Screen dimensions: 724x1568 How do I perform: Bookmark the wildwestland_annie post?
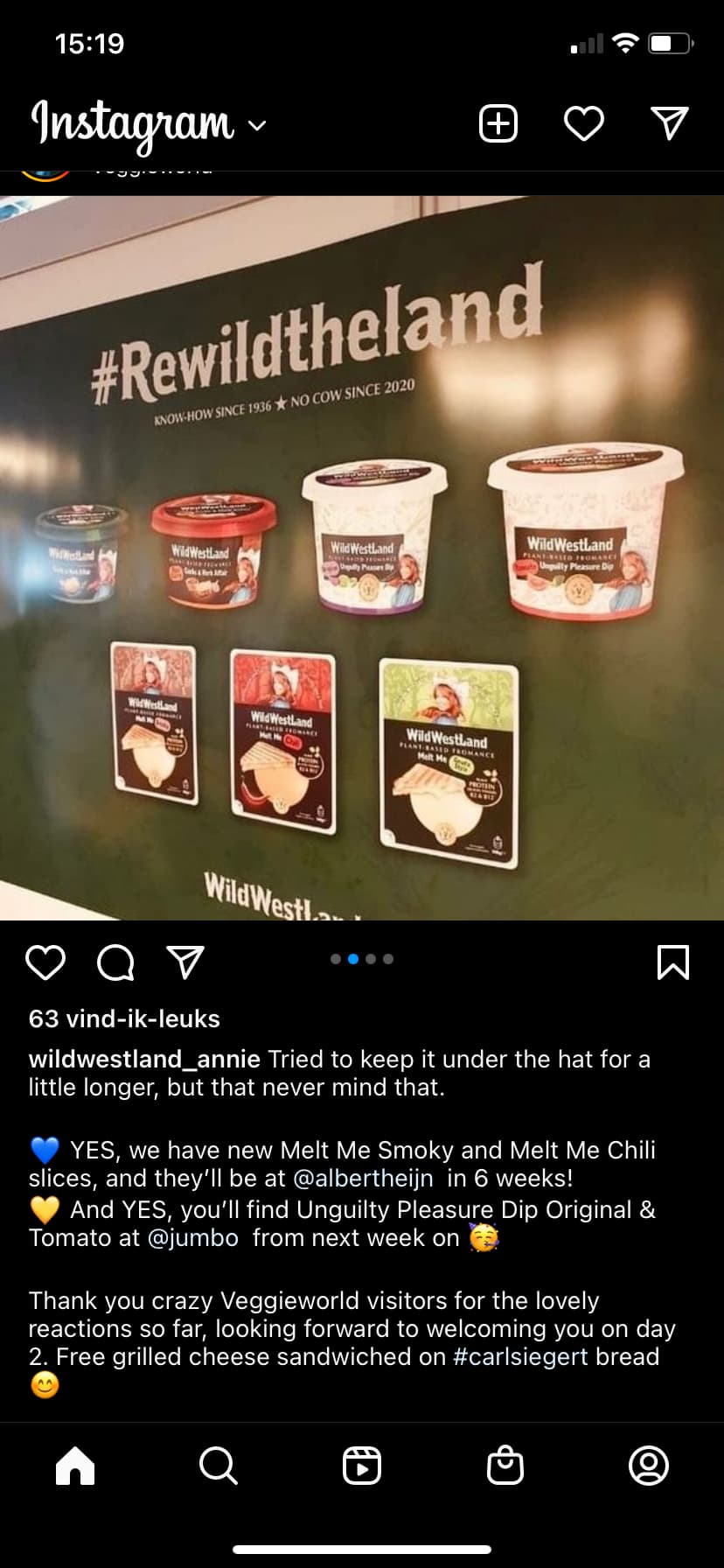(x=672, y=962)
